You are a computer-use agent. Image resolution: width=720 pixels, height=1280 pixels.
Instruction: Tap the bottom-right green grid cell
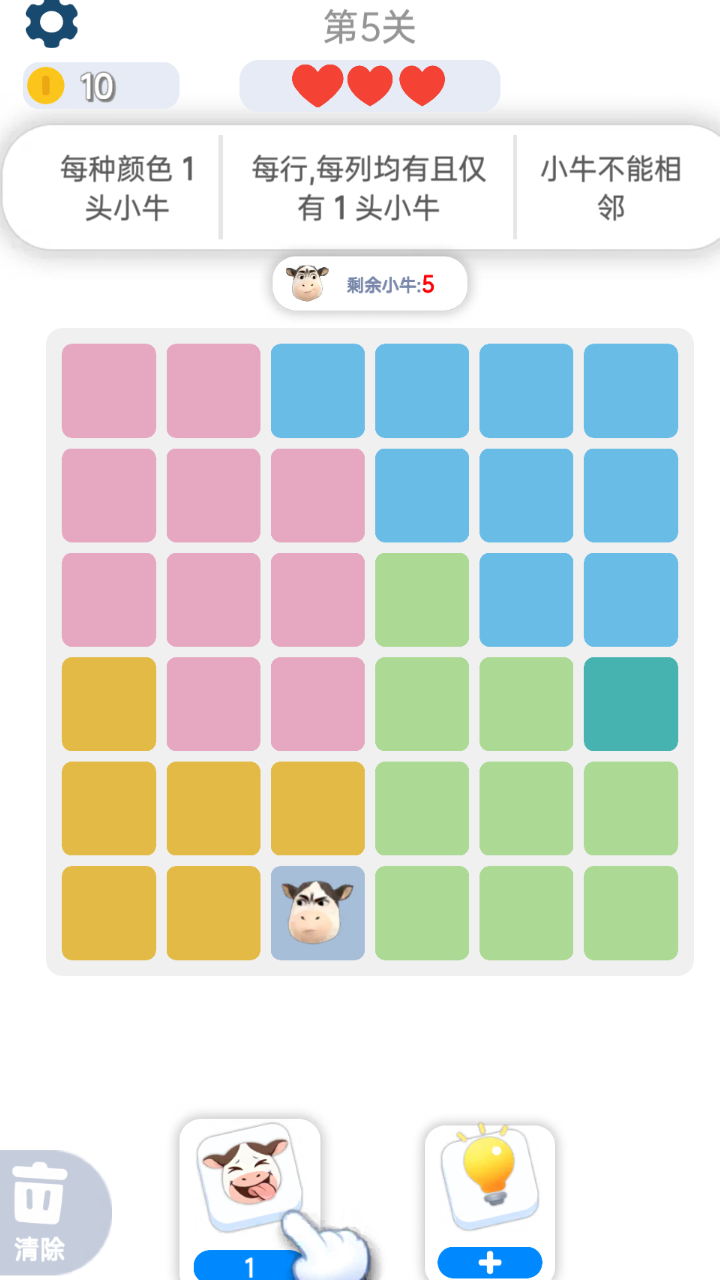[630, 912]
